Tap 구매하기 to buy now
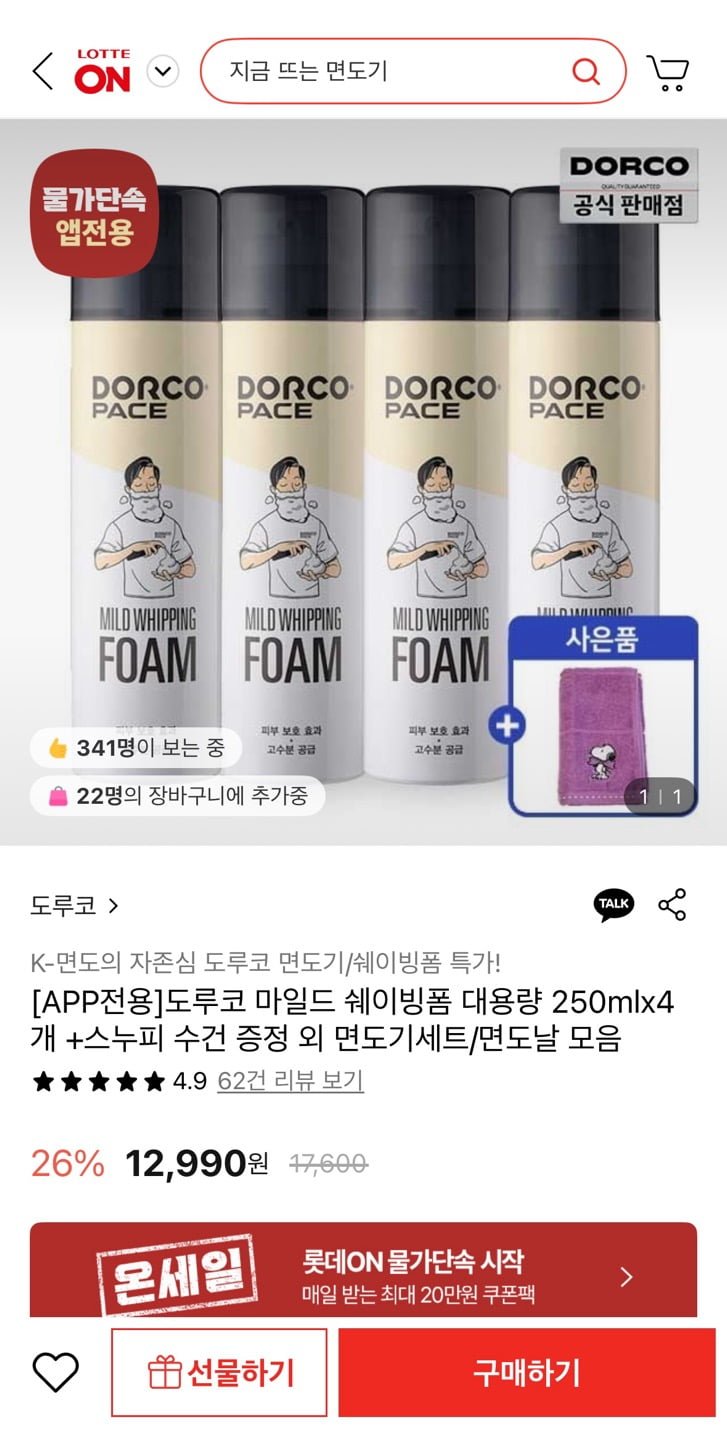The width and height of the screenshot is (727, 1440). click(x=527, y=1372)
